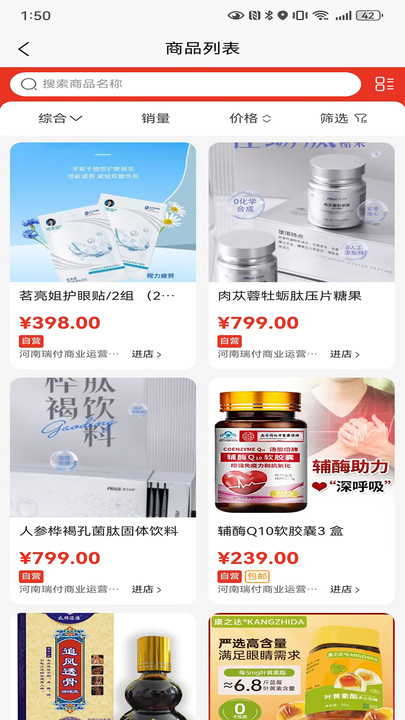Open the 辅酶Q10软胶囊3盒 product card

[x=302, y=491]
